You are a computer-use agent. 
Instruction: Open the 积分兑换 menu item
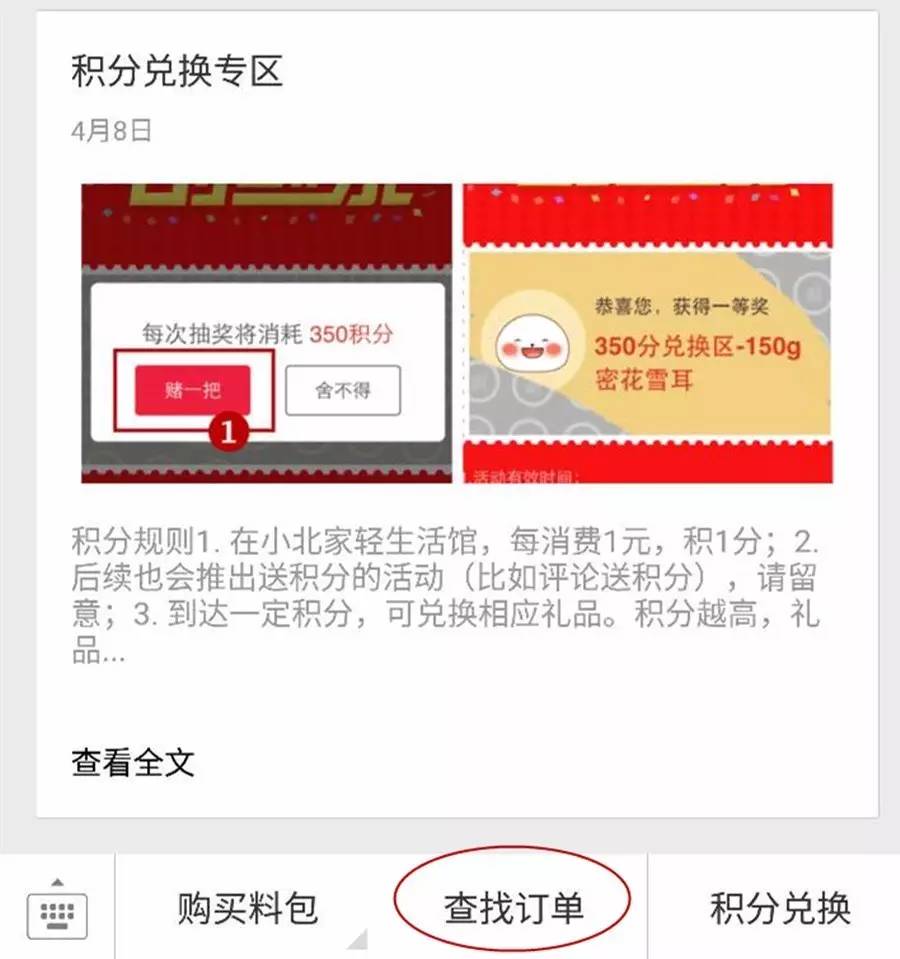click(779, 909)
